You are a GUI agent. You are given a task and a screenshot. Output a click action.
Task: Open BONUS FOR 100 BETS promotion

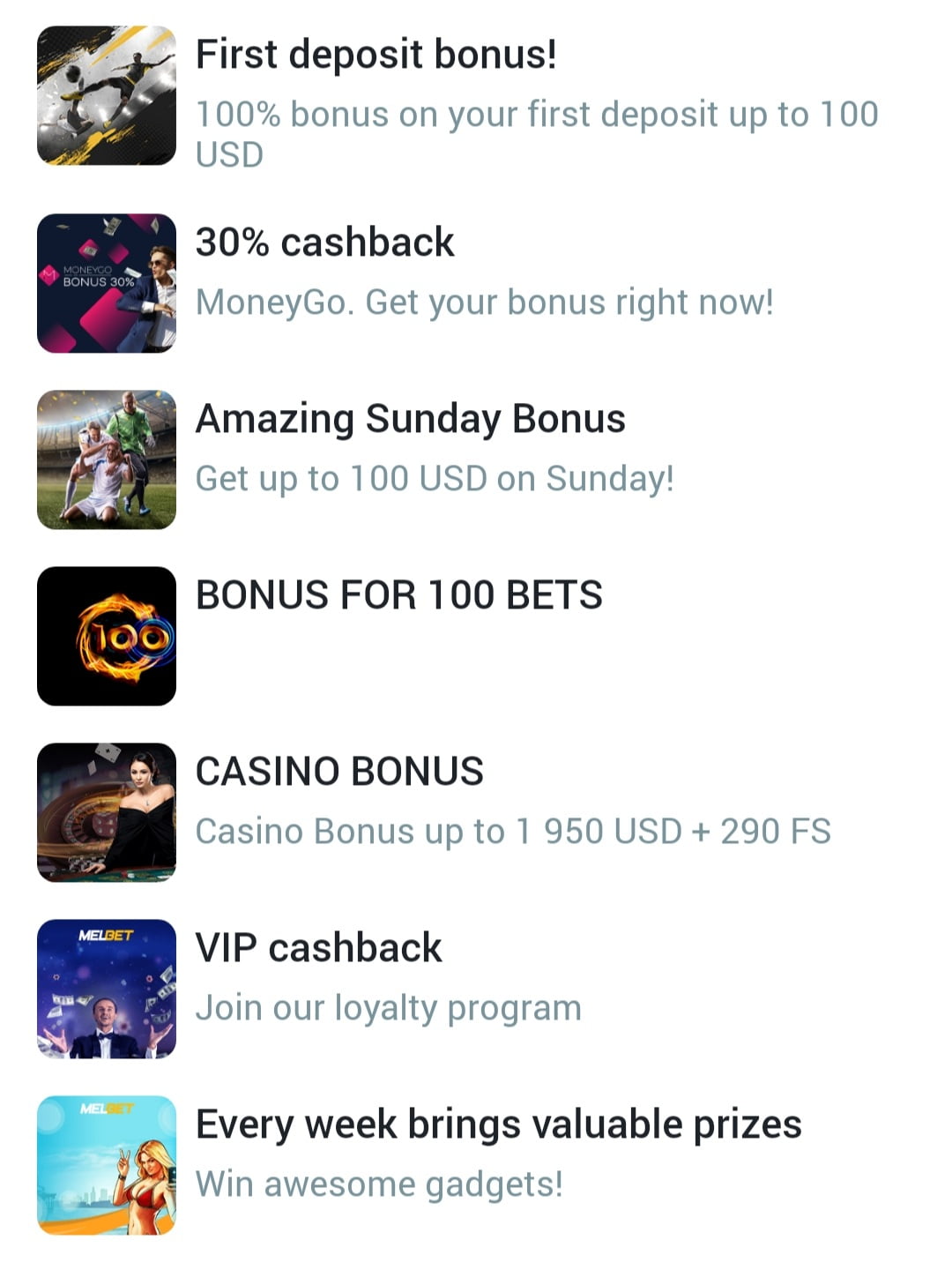pos(398,595)
